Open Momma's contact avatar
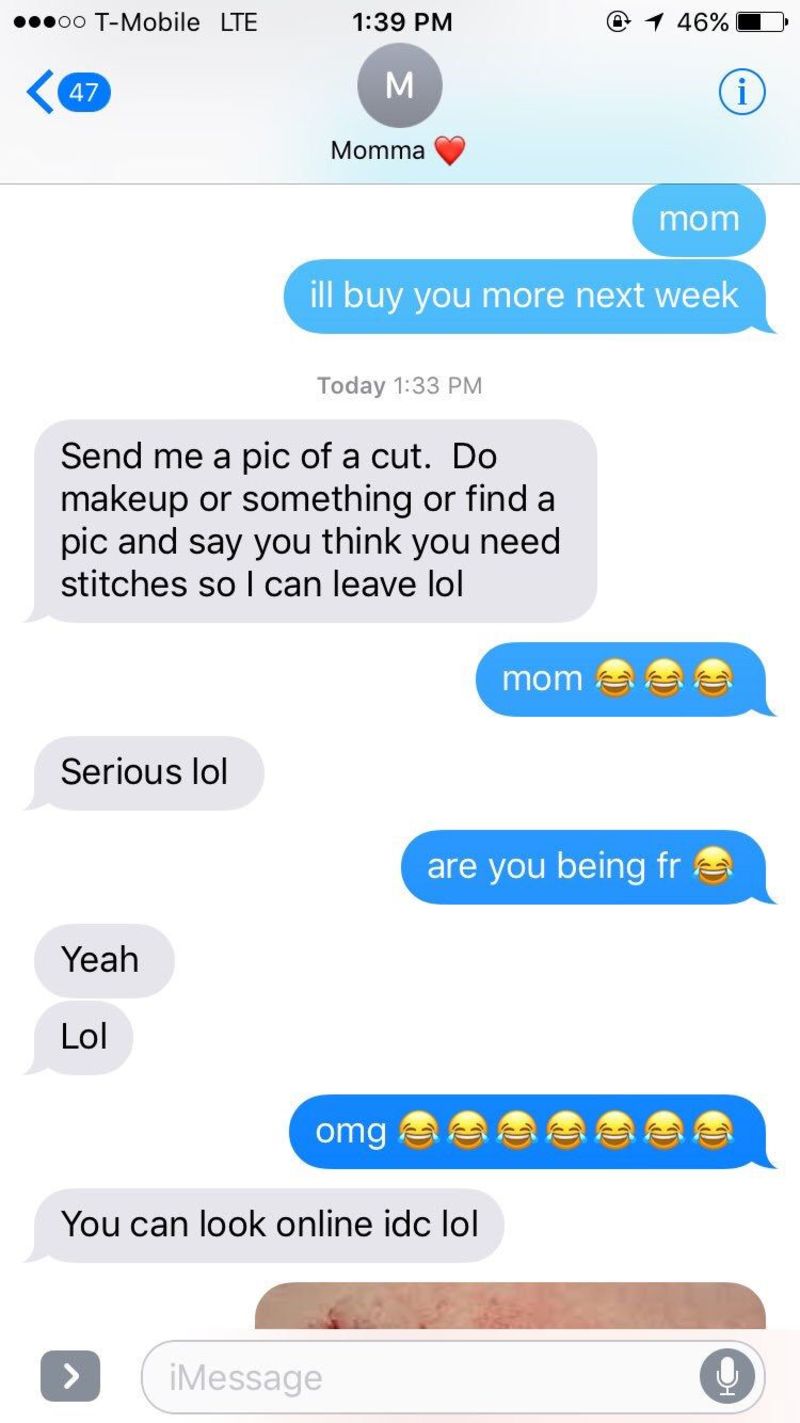The width and height of the screenshot is (800, 1423). click(x=399, y=86)
